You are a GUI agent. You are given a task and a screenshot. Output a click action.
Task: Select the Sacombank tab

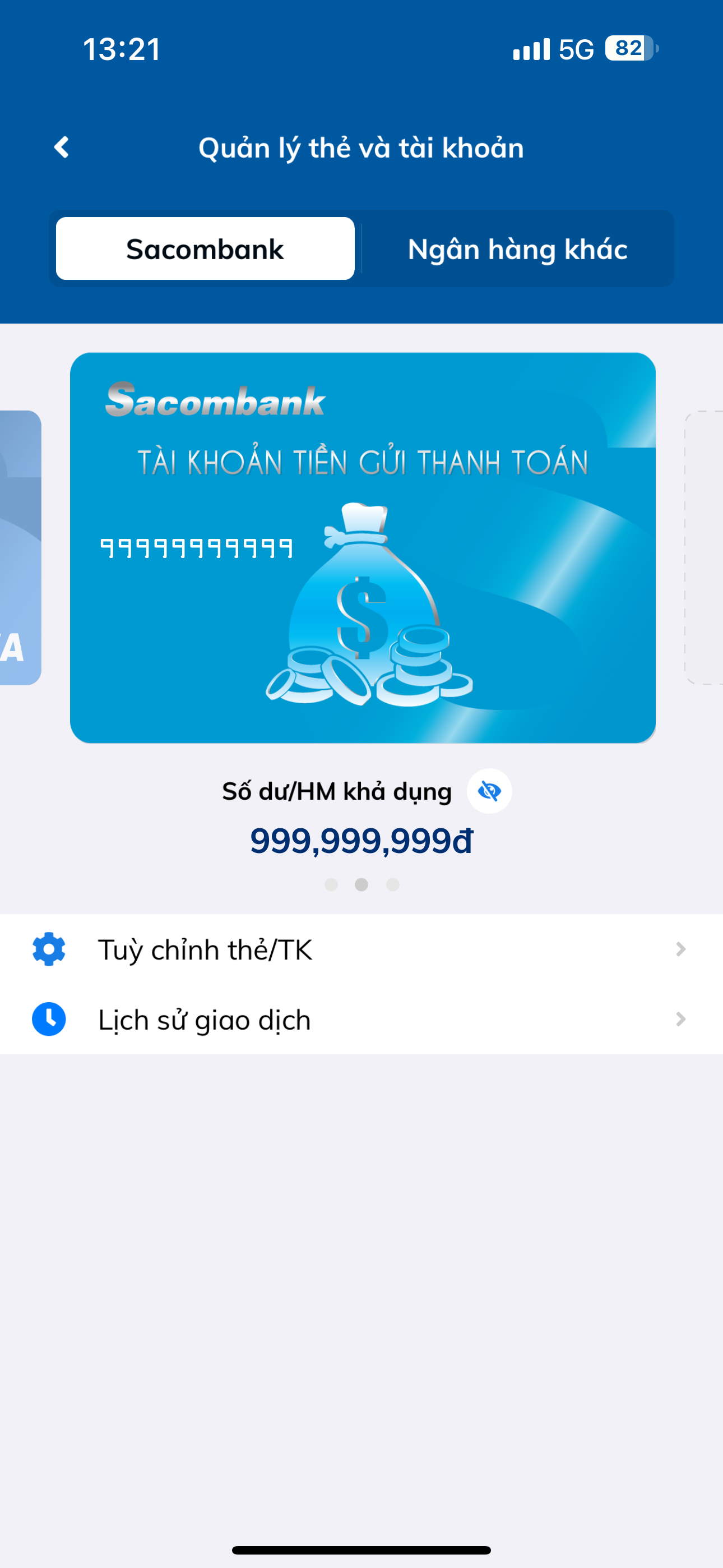(x=205, y=249)
